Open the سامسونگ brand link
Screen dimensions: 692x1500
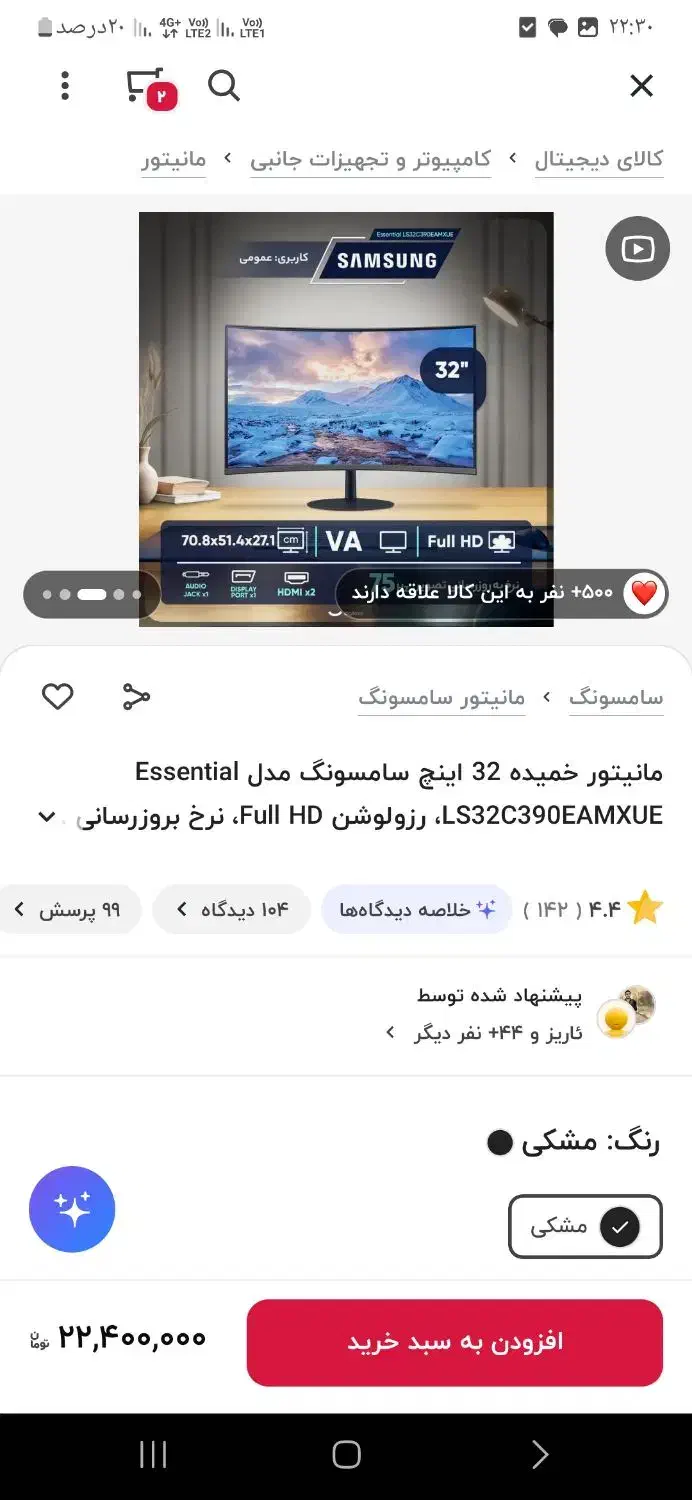point(616,697)
